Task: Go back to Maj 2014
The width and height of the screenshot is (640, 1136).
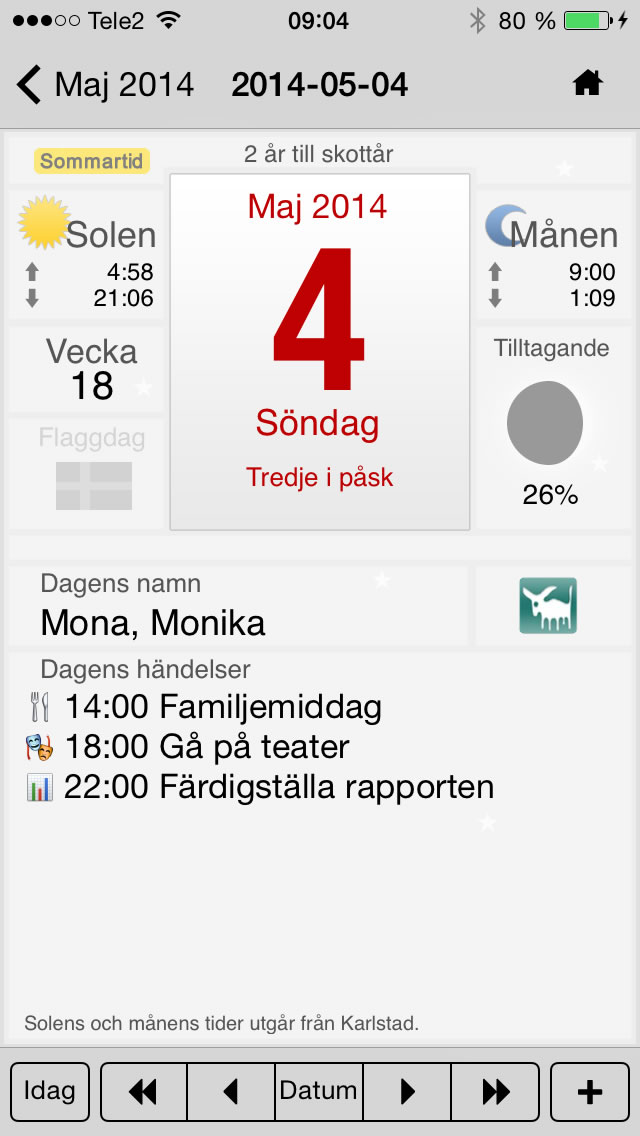Action: point(105,85)
